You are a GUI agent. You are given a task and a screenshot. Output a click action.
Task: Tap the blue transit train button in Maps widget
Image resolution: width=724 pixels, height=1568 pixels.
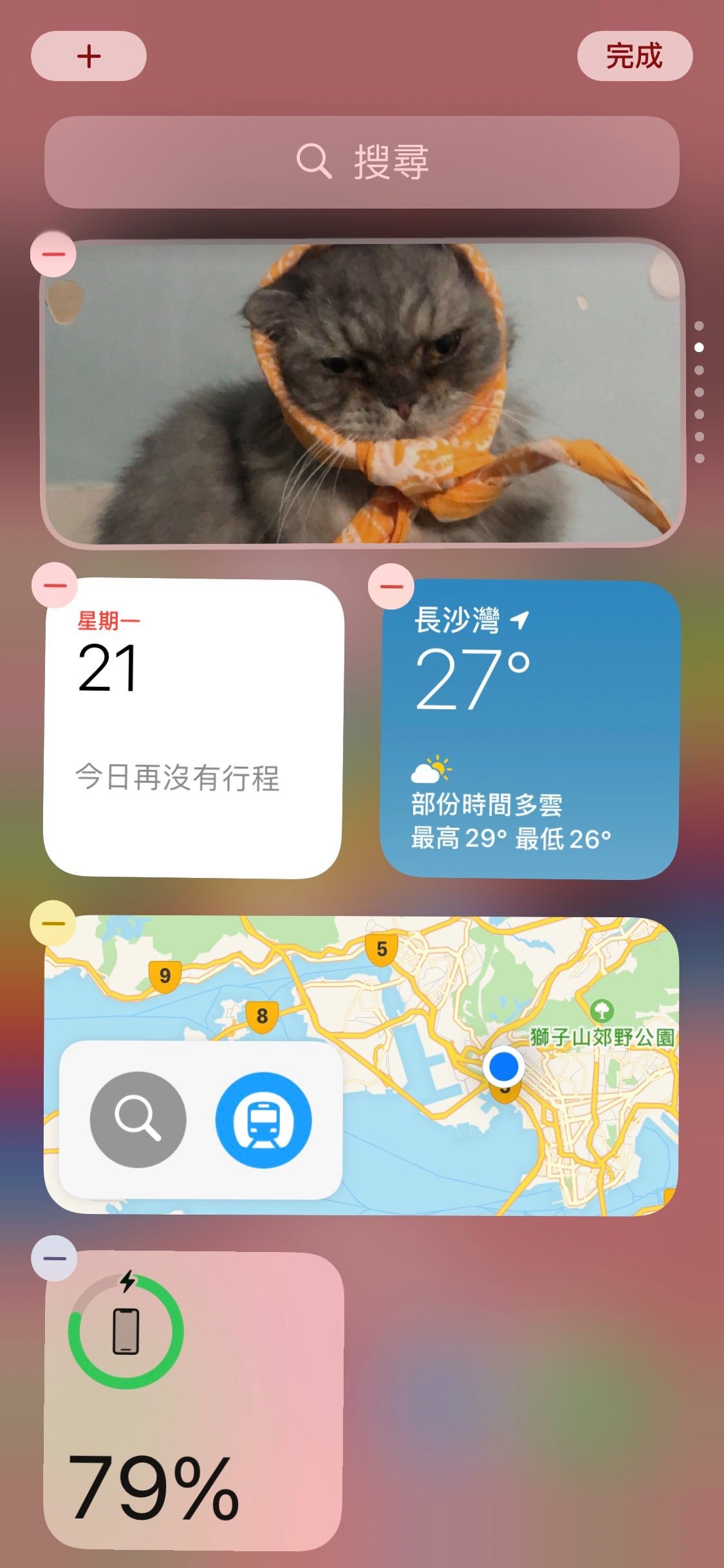click(x=263, y=1119)
